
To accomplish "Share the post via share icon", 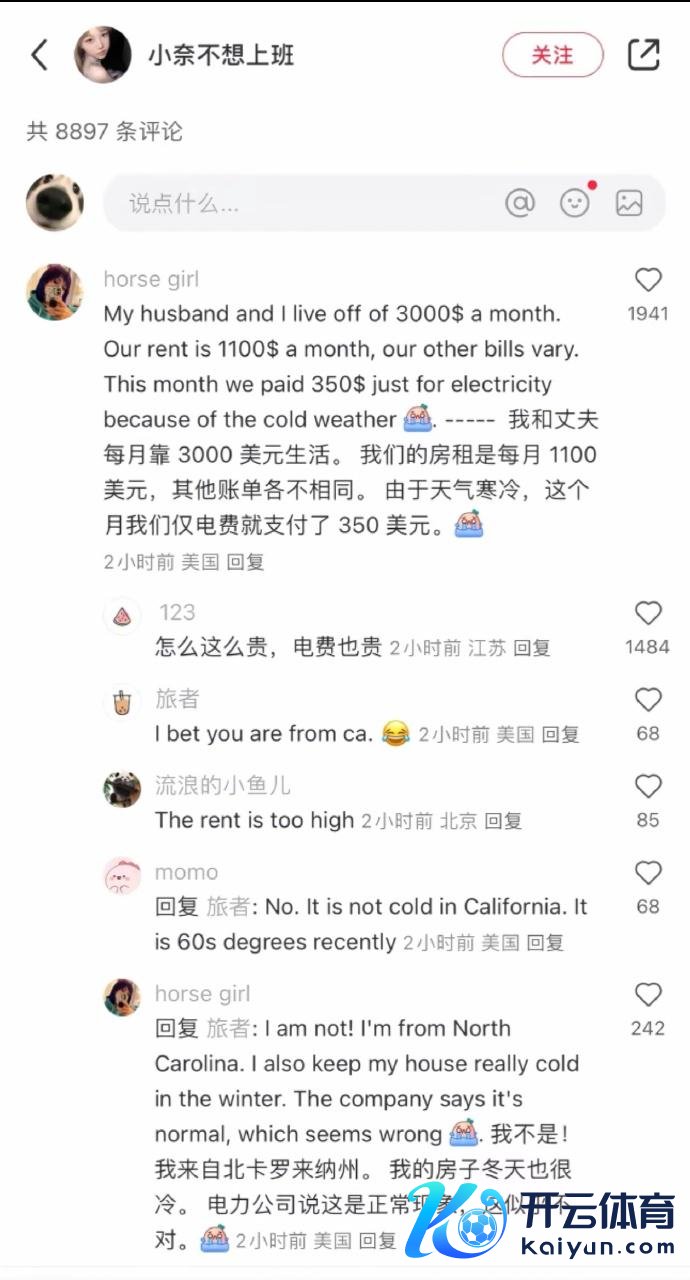I will (644, 55).
